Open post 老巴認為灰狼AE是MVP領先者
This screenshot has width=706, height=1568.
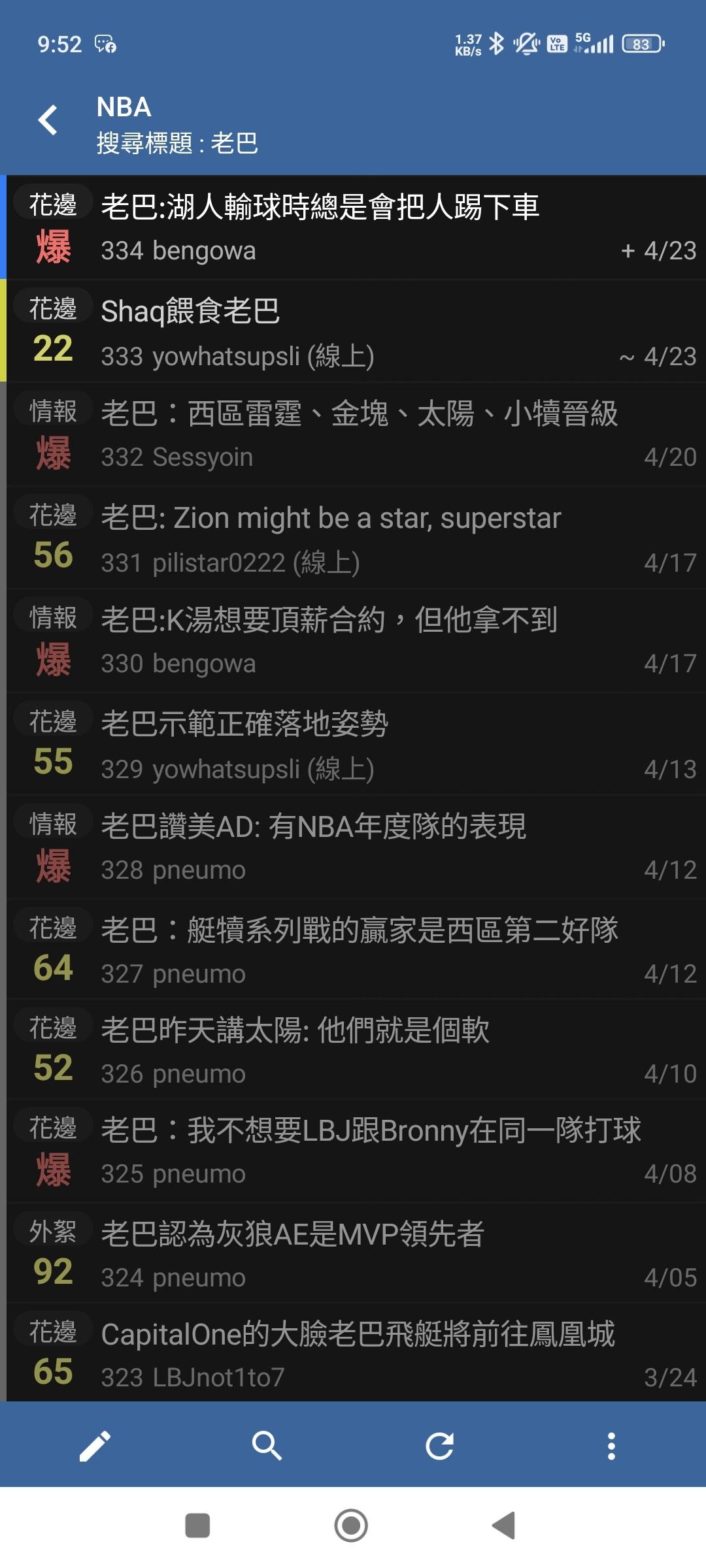(353, 1253)
